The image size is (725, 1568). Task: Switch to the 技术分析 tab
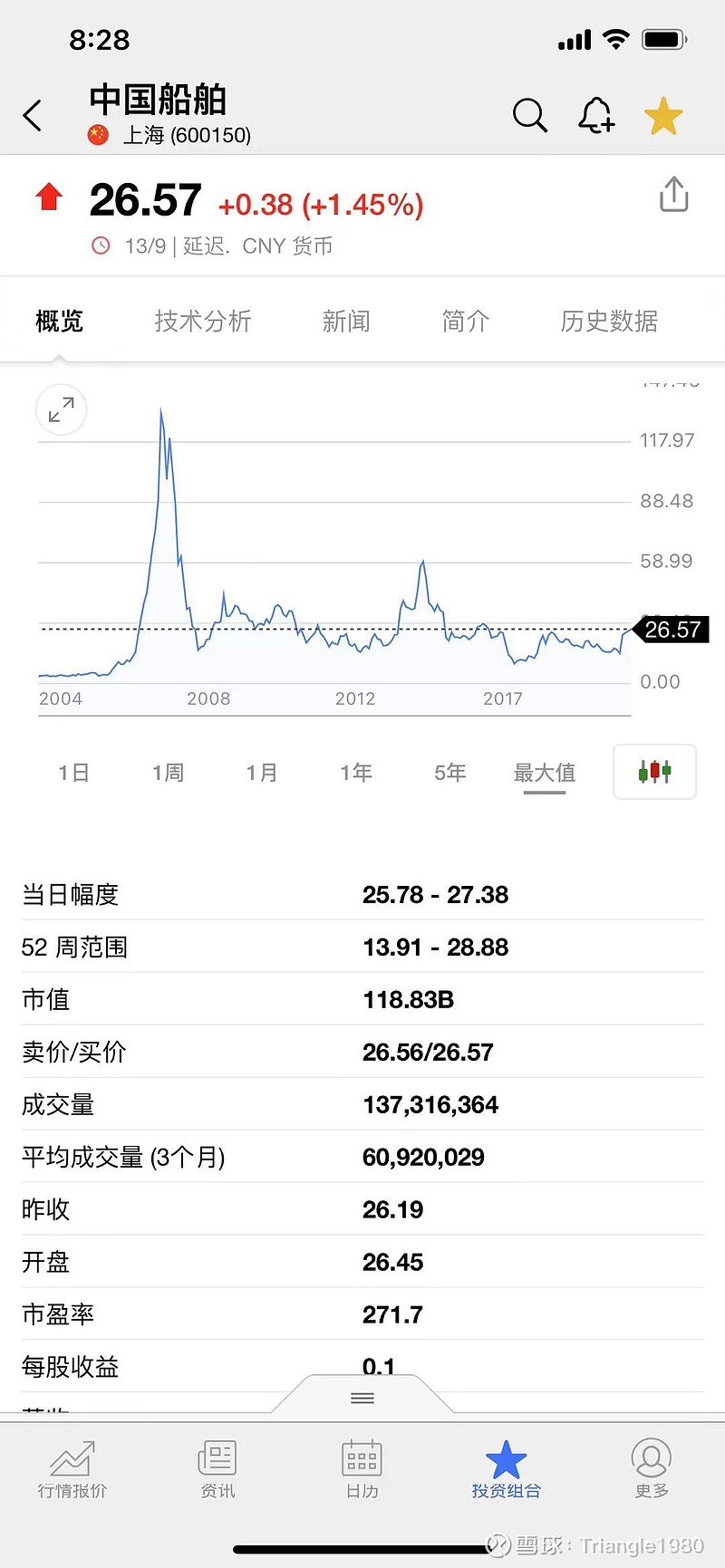coord(202,321)
